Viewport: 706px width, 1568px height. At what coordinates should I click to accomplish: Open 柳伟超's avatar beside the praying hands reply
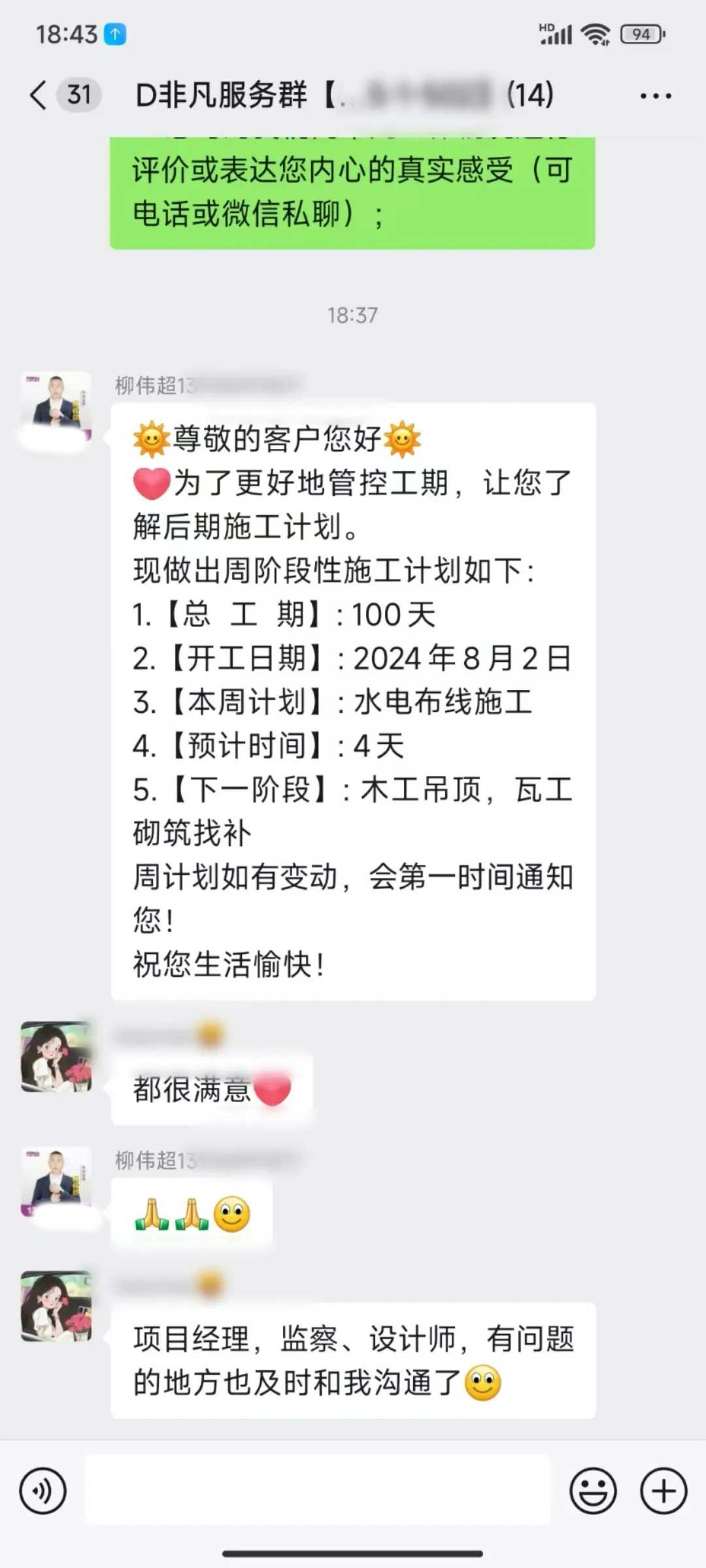56,1181
